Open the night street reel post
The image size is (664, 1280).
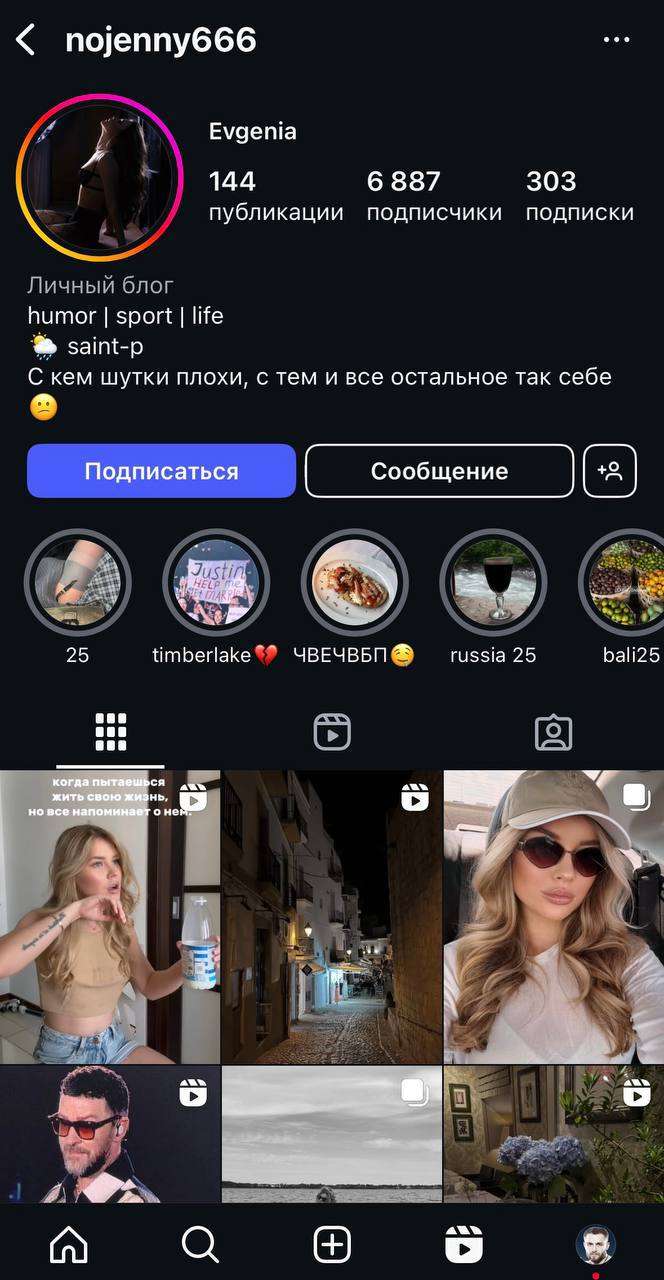[331, 916]
